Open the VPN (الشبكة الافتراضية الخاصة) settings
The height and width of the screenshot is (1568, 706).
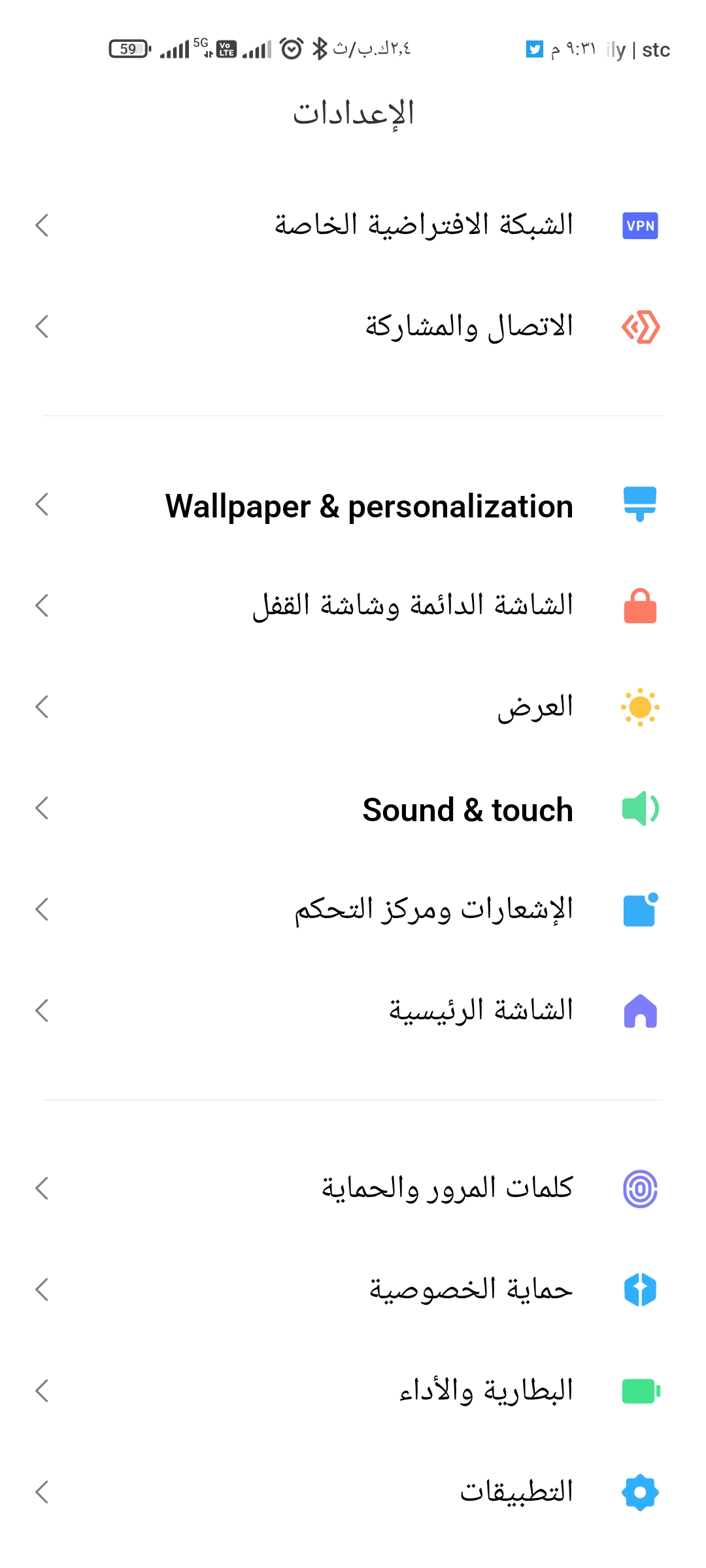tap(353, 225)
